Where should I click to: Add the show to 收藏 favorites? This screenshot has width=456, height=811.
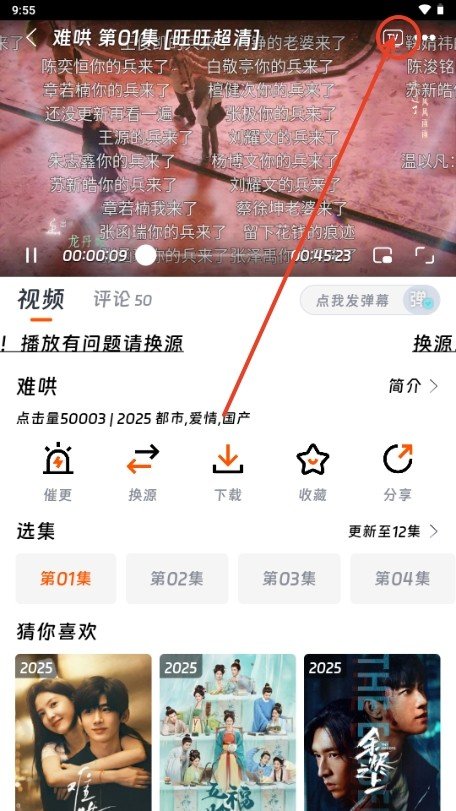pyautogui.click(x=312, y=472)
